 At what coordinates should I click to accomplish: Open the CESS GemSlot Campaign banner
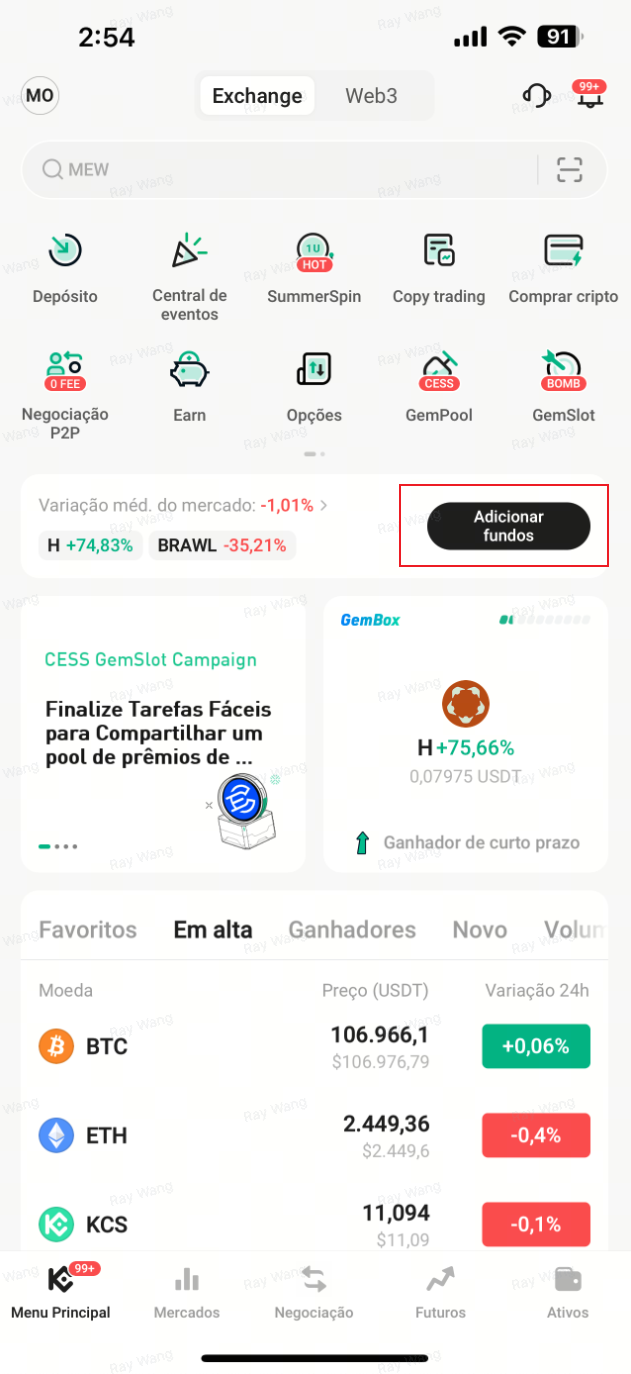(x=163, y=734)
